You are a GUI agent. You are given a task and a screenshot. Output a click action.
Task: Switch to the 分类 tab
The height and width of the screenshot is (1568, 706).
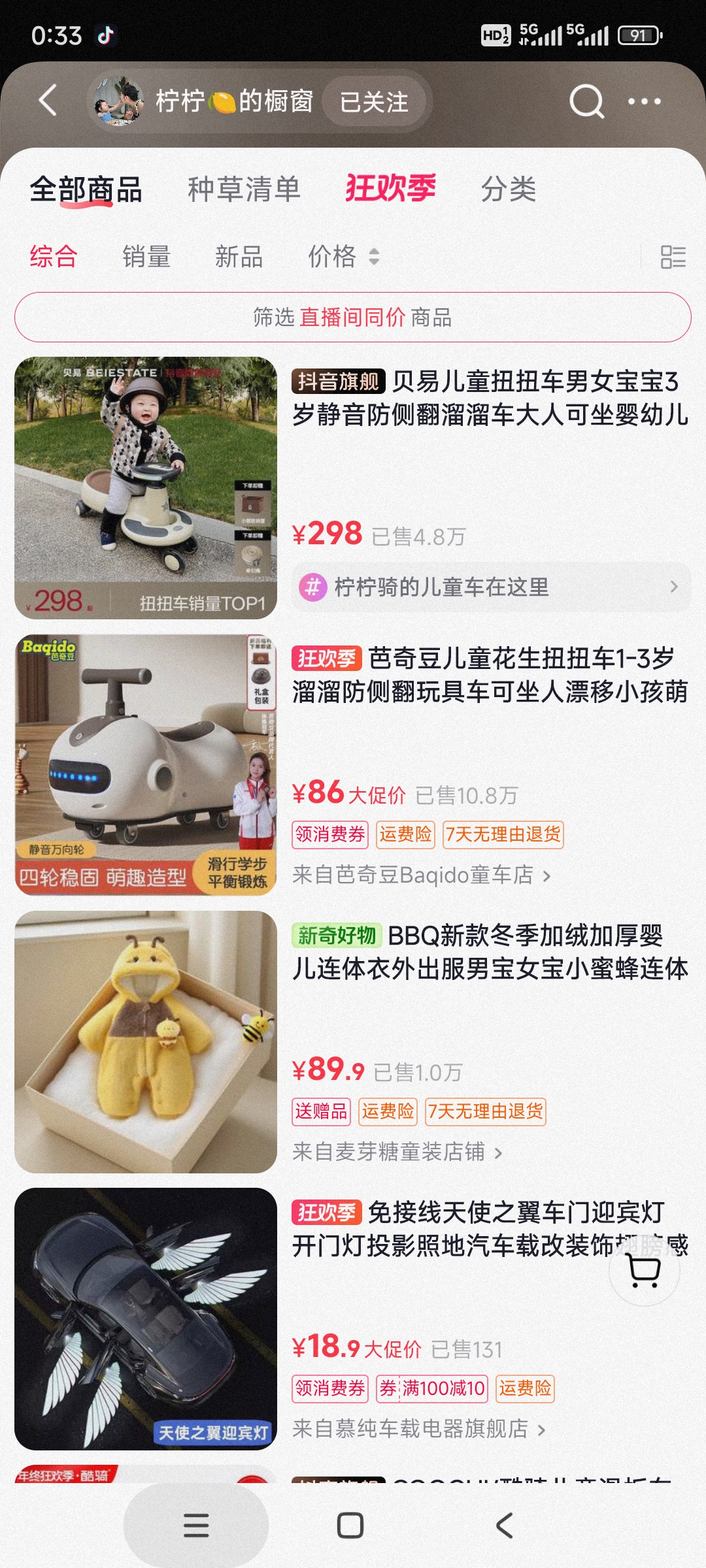[x=509, y=189]
